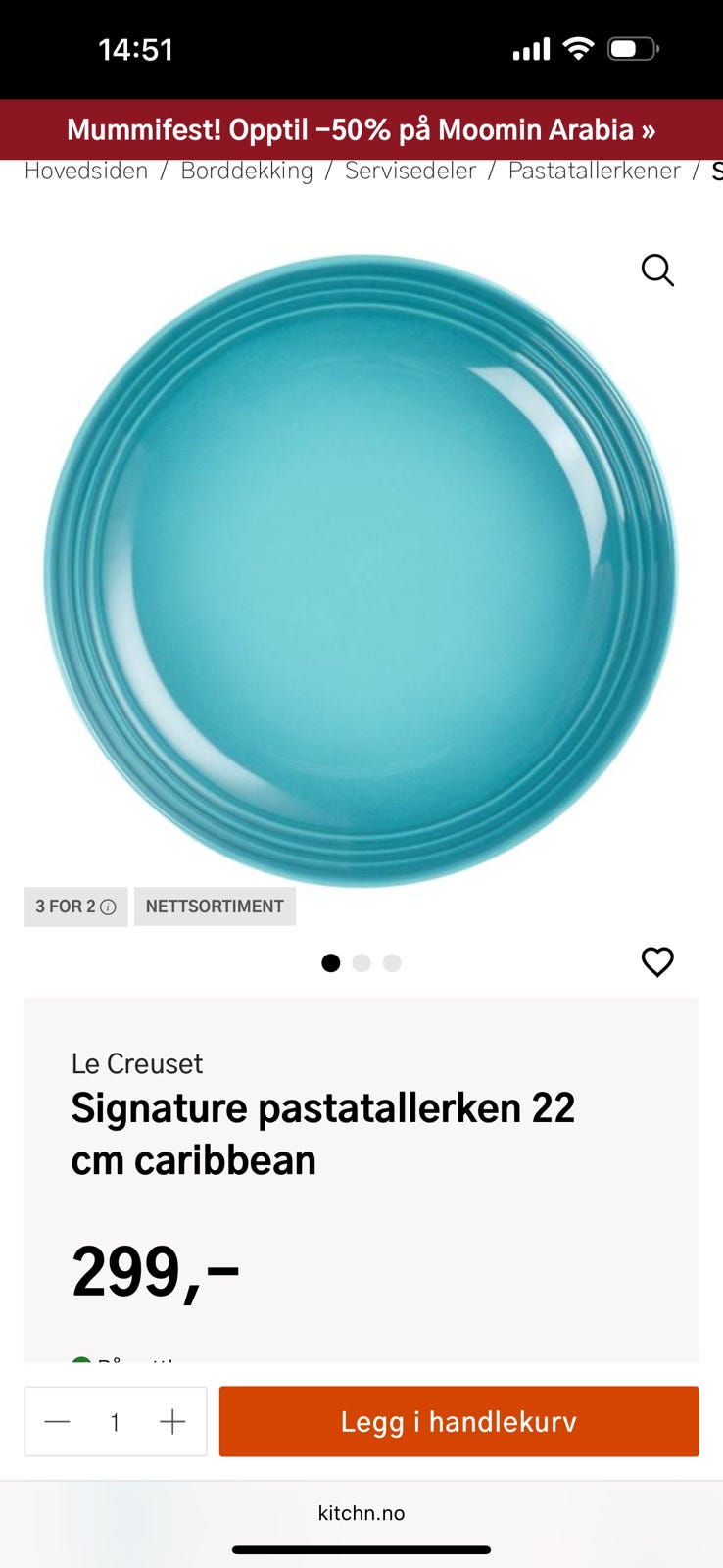This screenshot has height=1568, width=723.
Task: Tap the NETTSORTIMENT badge
Action: tap(215, 906)
